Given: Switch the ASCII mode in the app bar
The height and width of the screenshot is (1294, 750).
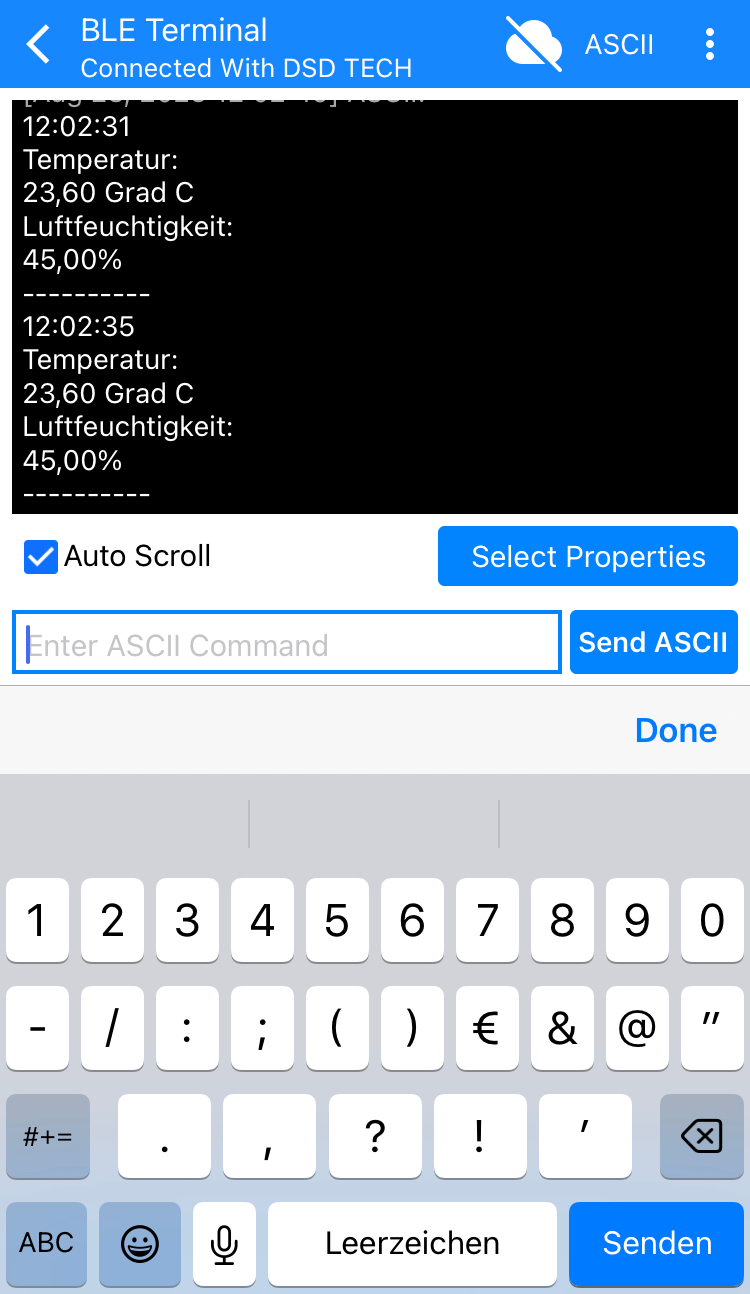Looking at the screenshot, I should tap(619, 45).
